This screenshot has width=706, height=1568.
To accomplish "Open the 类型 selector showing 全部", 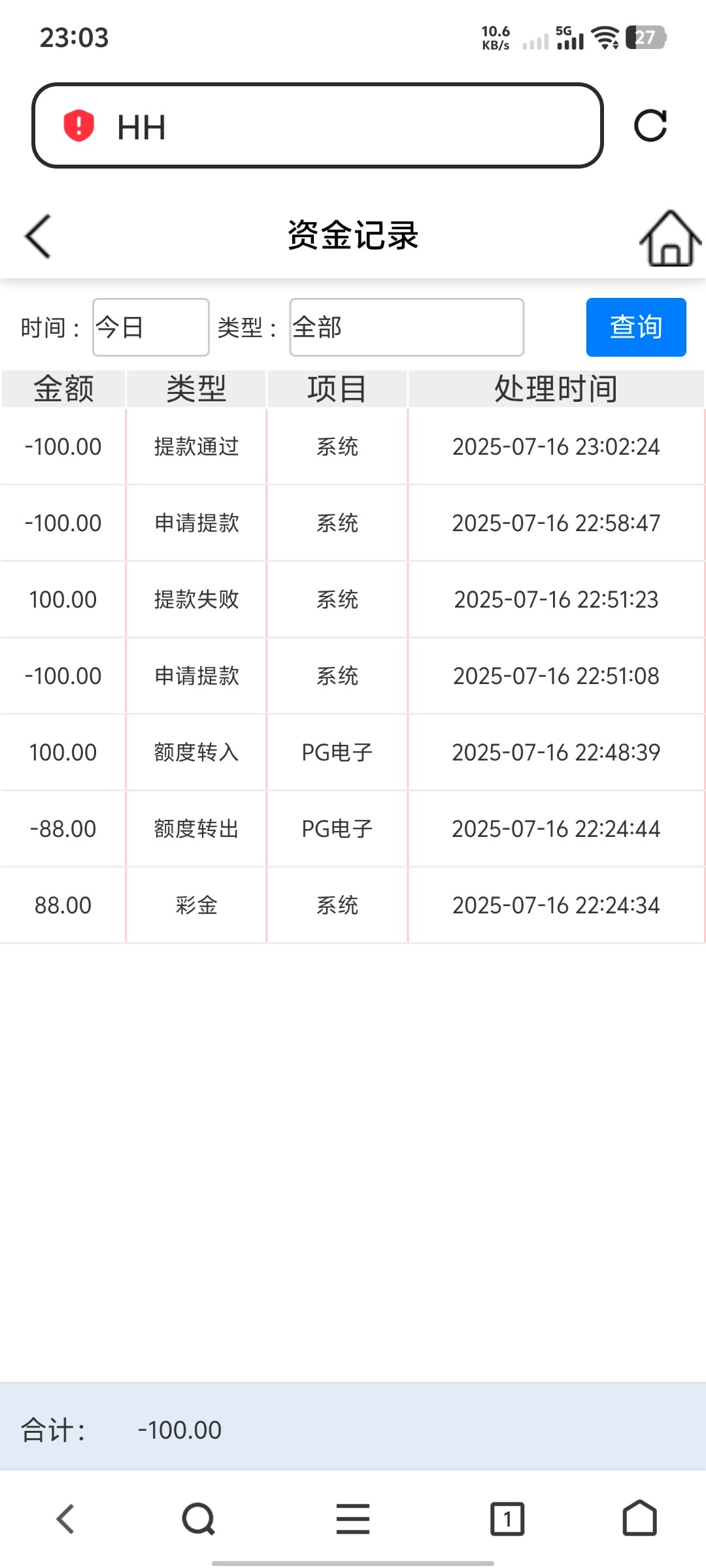I will (406, 329).
